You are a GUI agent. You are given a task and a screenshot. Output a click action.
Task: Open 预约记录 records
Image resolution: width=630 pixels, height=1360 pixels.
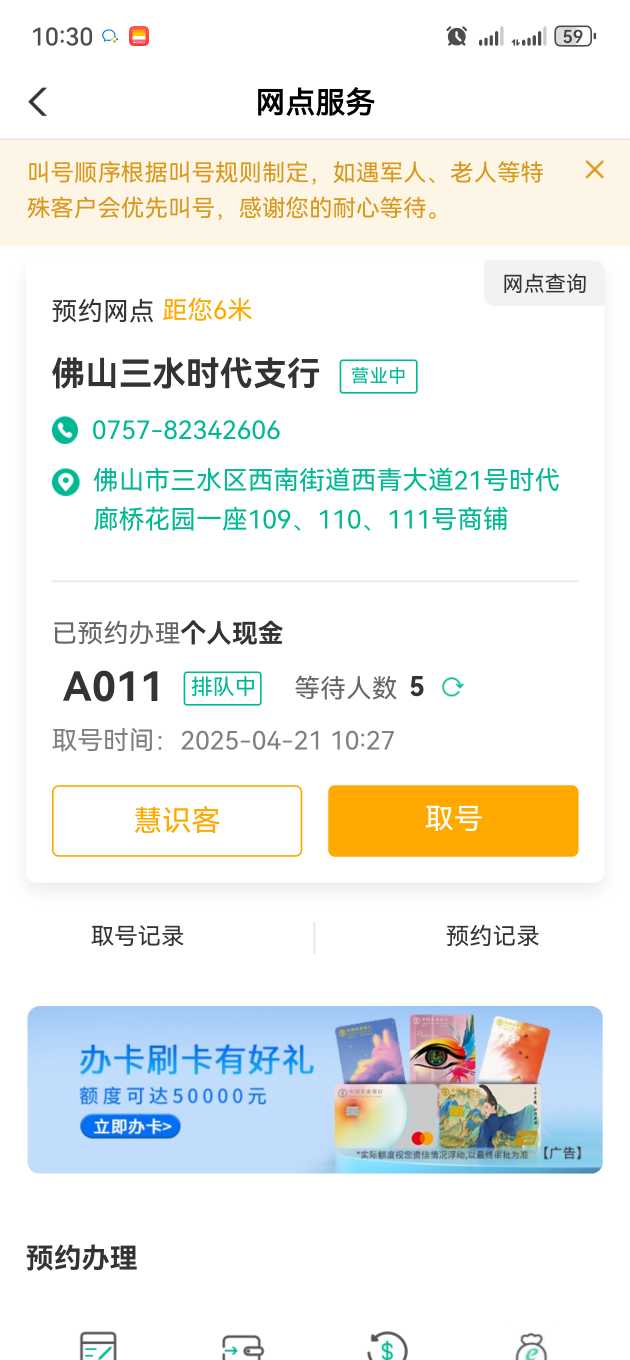point(492,936)
